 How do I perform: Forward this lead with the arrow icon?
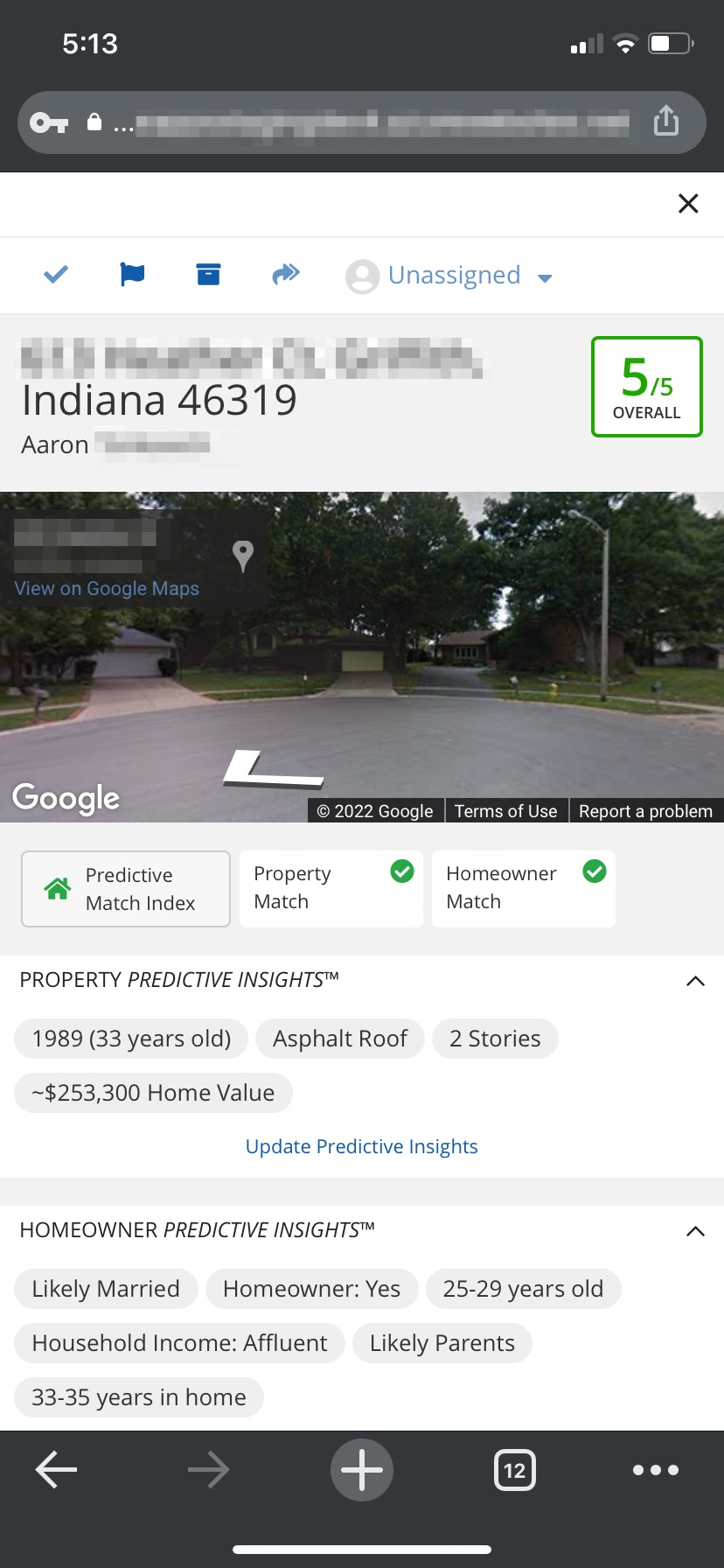coord(285,275)
